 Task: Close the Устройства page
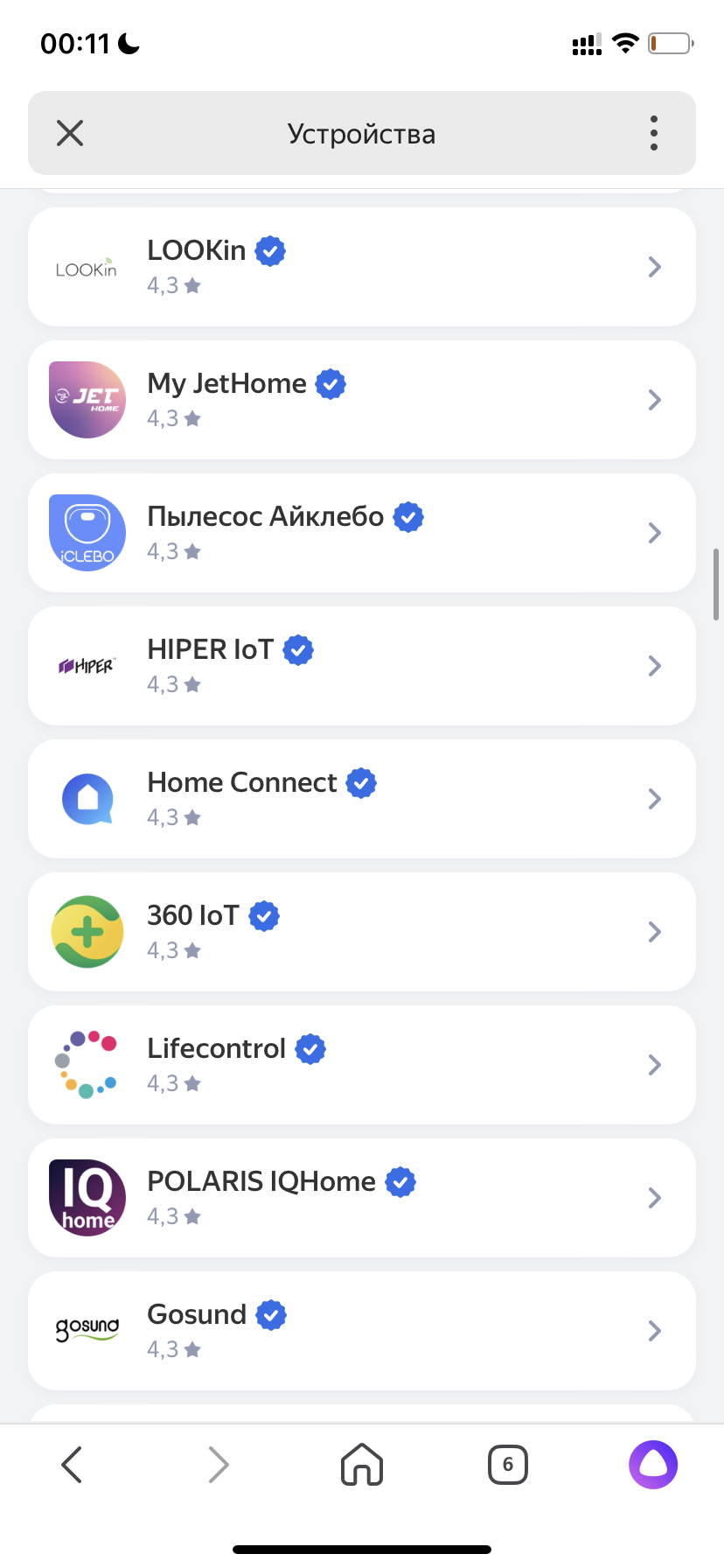[x=70, y=133]
